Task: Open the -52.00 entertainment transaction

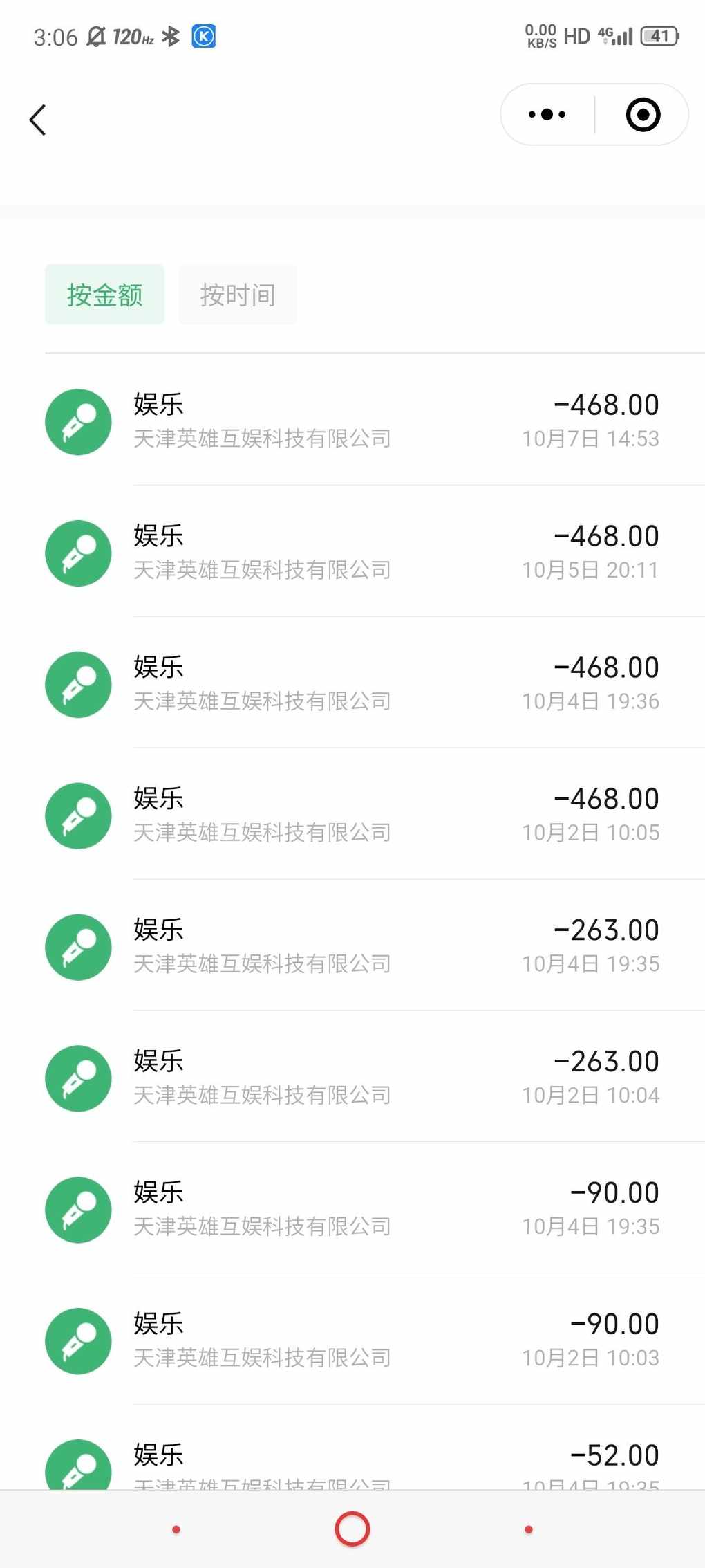Action: [x=352, y=1448]
